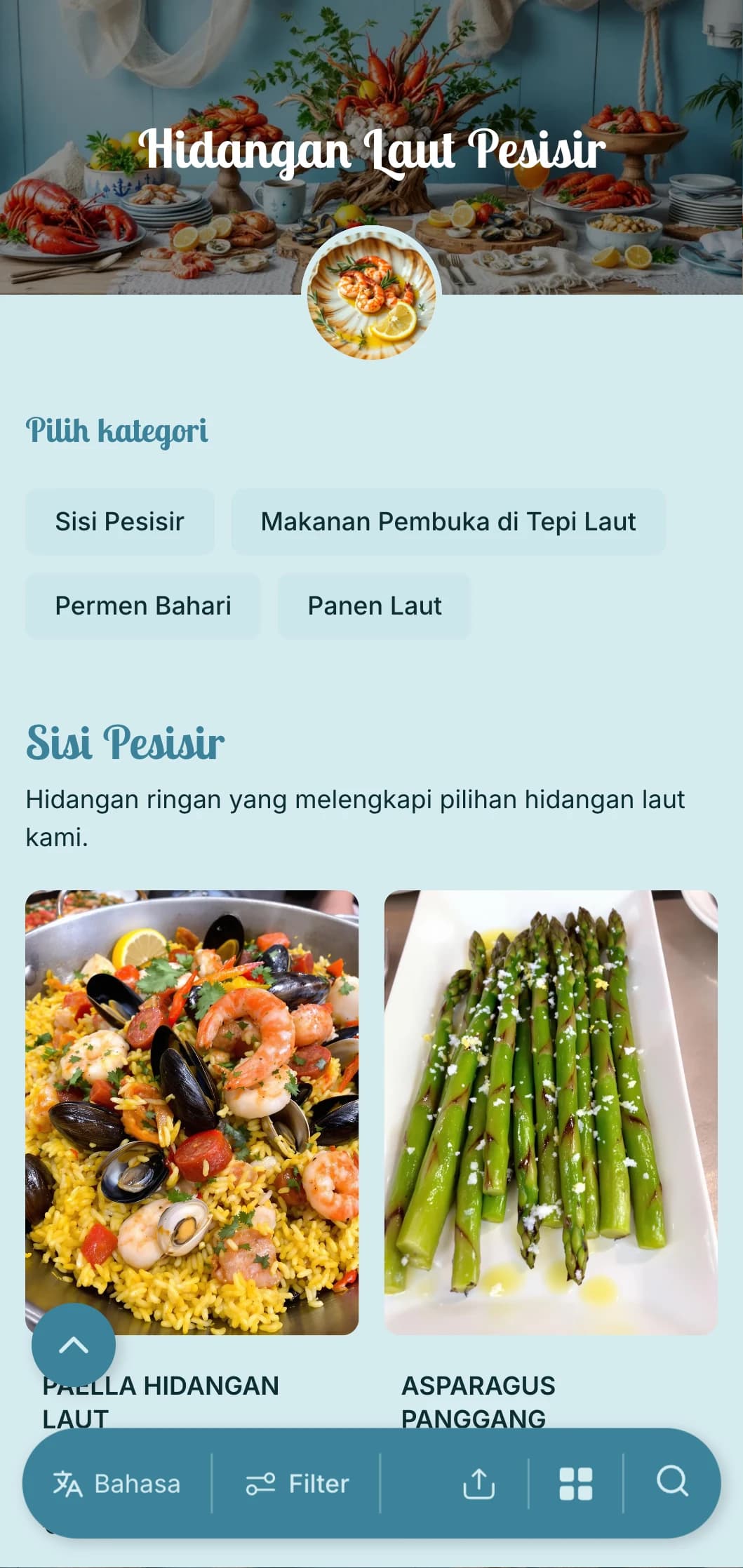Jump to Panen Laut category

(374, 606)
